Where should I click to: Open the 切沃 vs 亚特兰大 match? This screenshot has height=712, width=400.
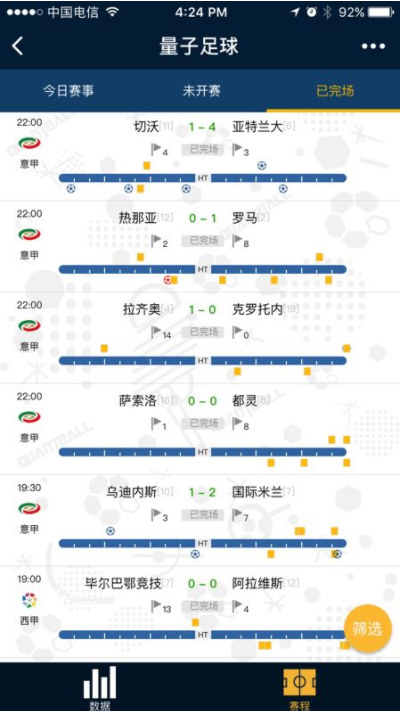[200, 156]
